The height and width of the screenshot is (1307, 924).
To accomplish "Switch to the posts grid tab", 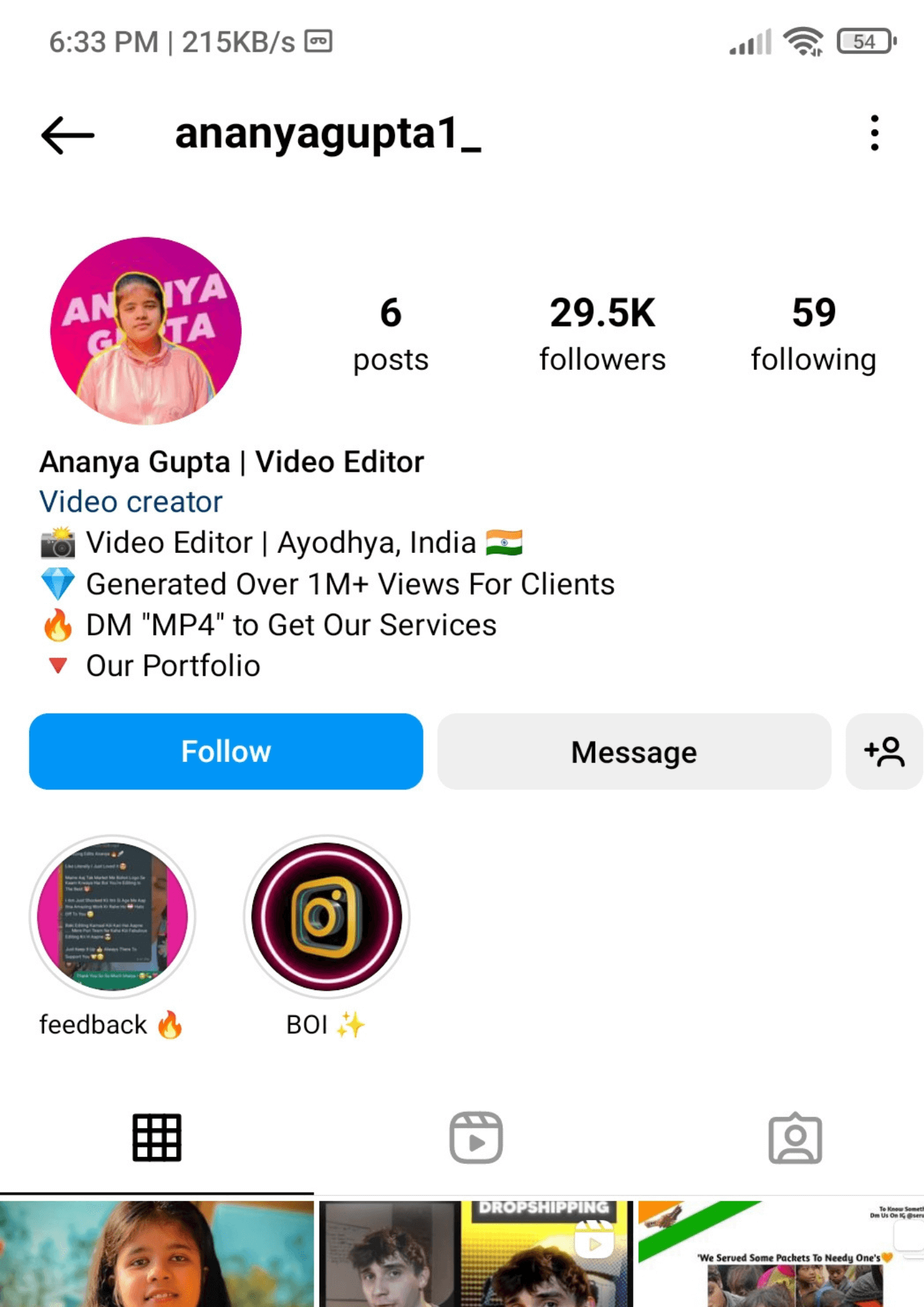I will coord(157,1138).
